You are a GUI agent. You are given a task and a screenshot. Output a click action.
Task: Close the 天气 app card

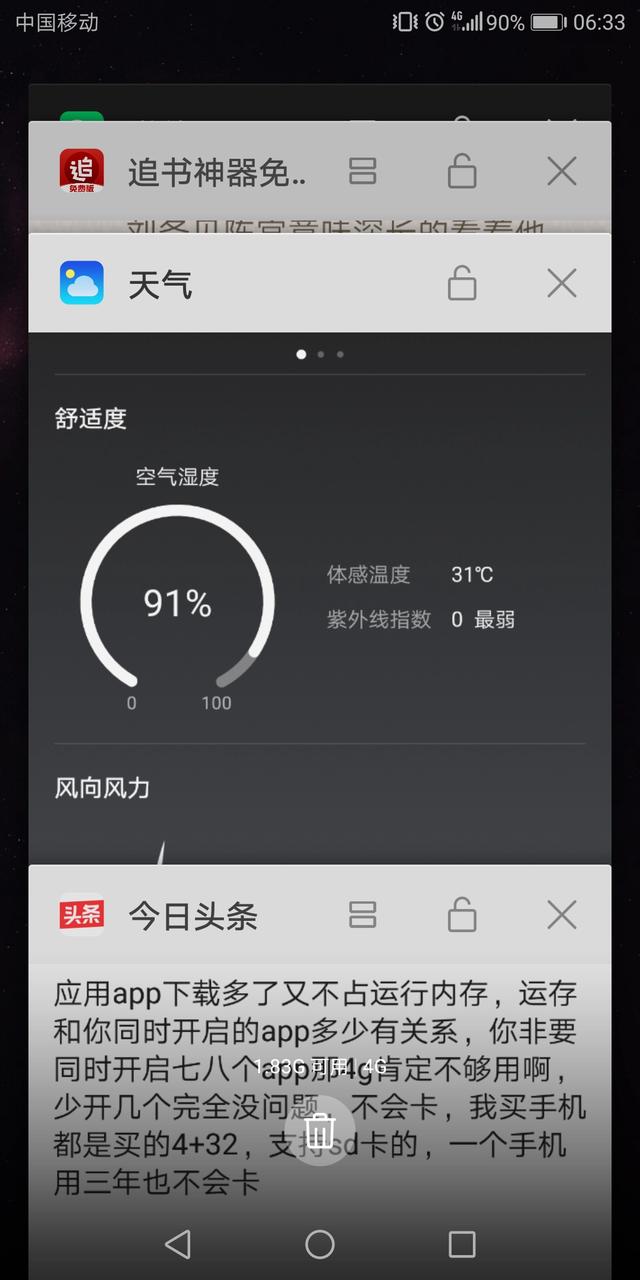point(562,283)
